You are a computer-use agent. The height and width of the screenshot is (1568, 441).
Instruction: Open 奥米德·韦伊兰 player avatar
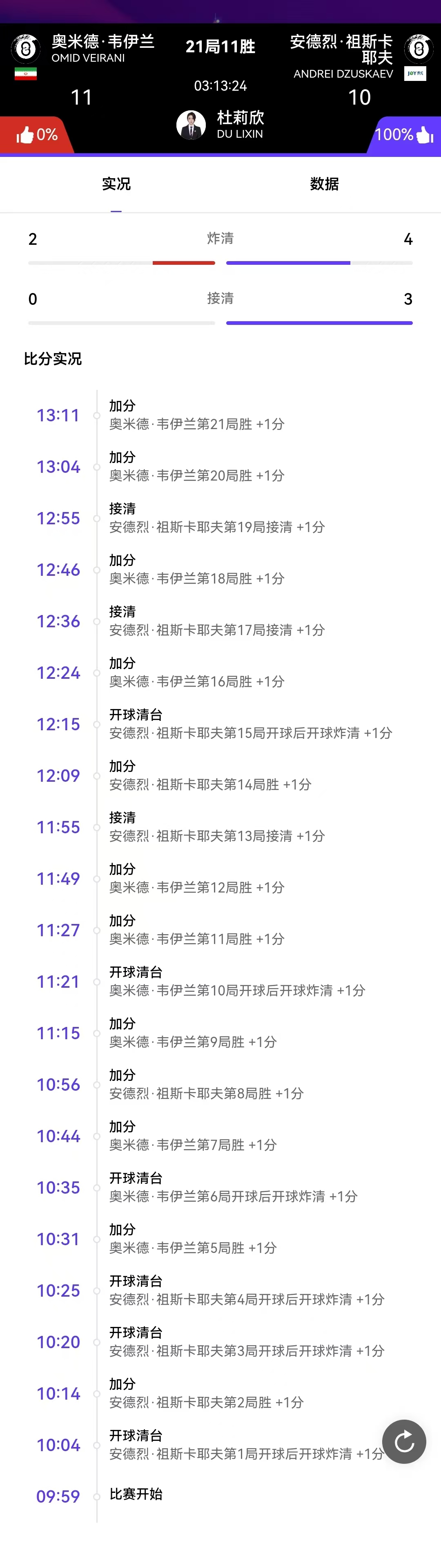point(26,49)
